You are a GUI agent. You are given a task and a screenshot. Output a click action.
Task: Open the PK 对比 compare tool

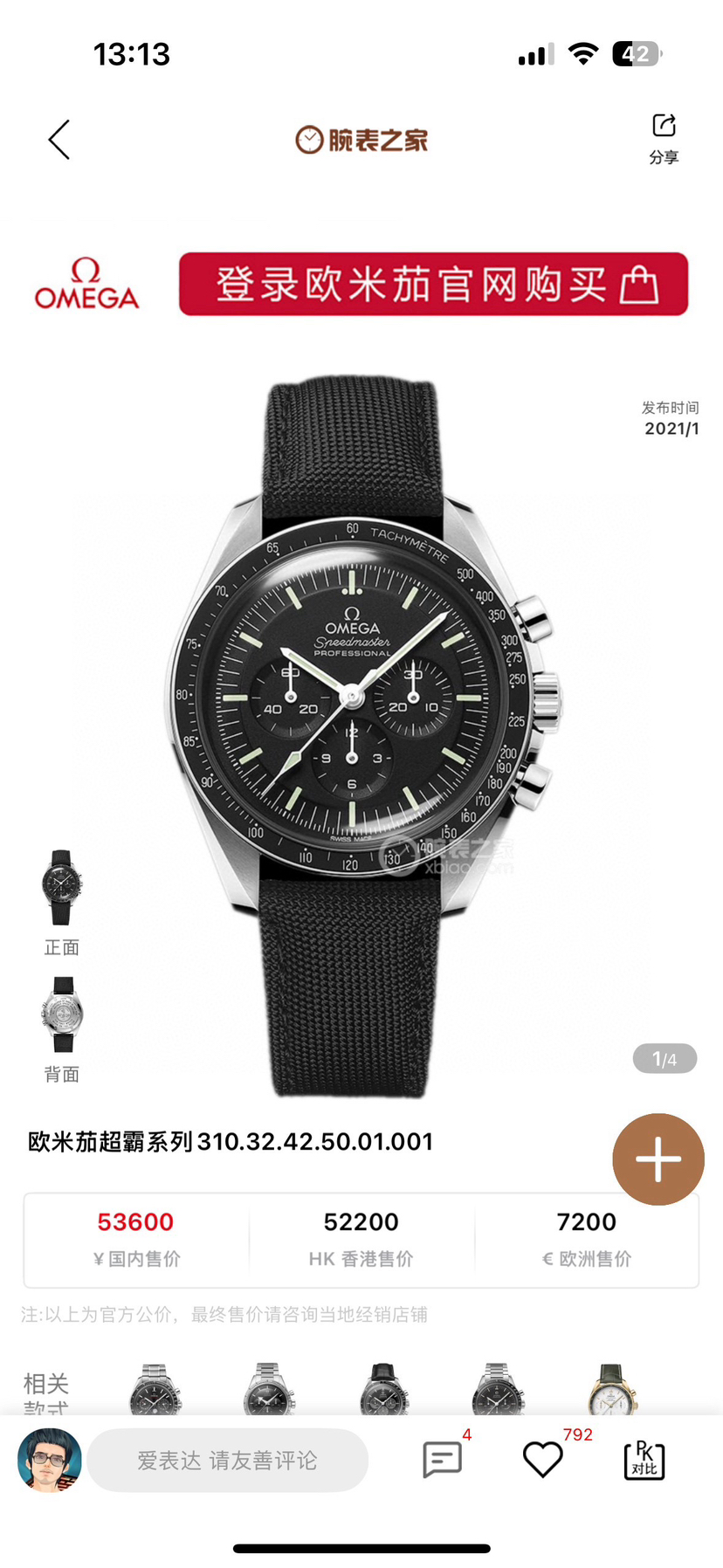pyautogui.click(x=644, y=1460)
